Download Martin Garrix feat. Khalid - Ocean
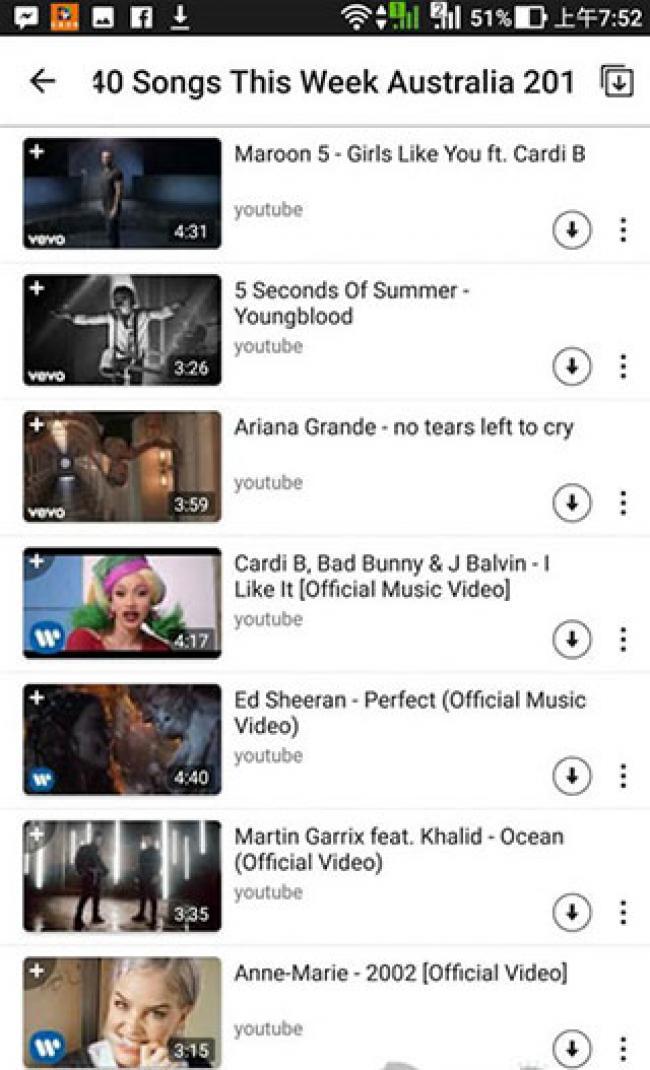This screenshot has height=1070, width=650. point(572,912)
